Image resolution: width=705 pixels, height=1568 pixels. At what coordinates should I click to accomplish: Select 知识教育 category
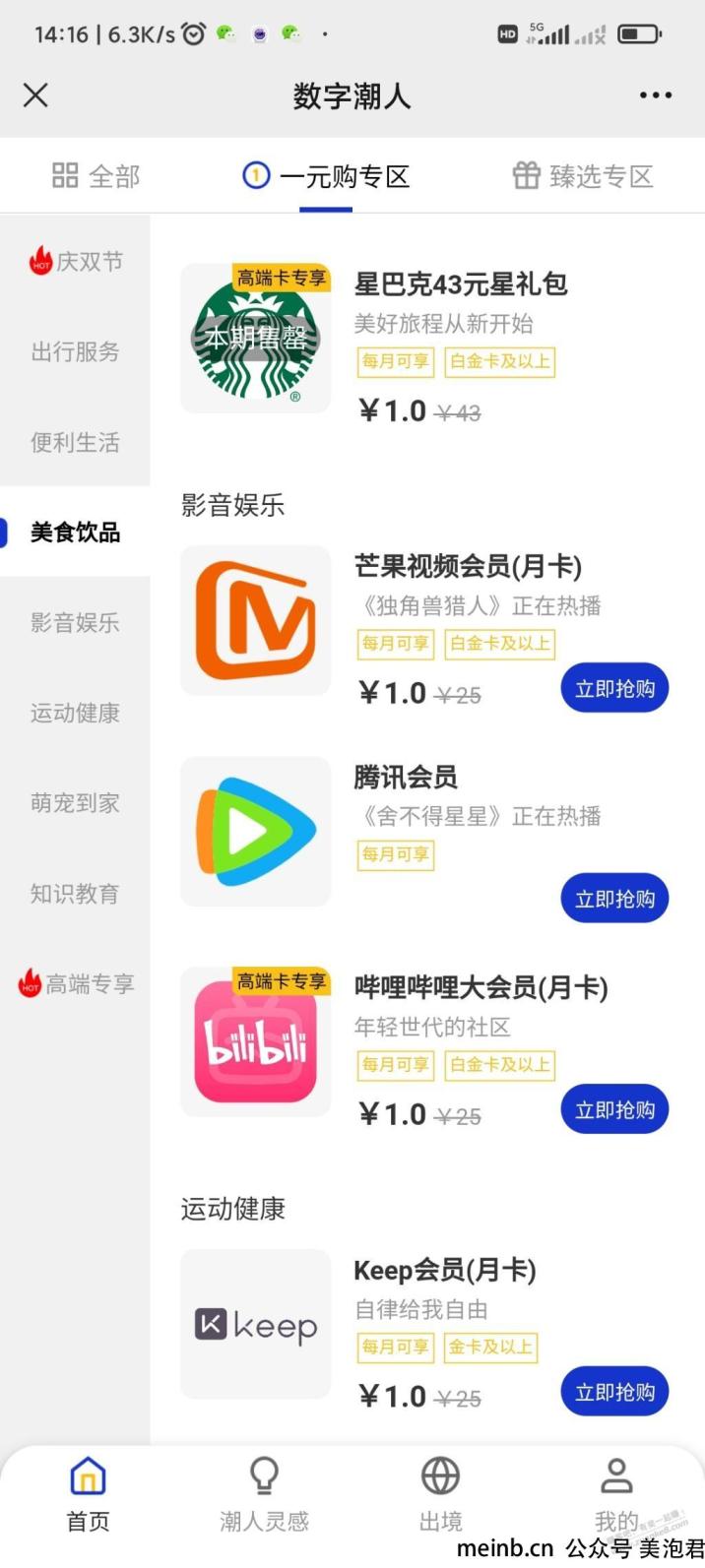tap(75, 894)
